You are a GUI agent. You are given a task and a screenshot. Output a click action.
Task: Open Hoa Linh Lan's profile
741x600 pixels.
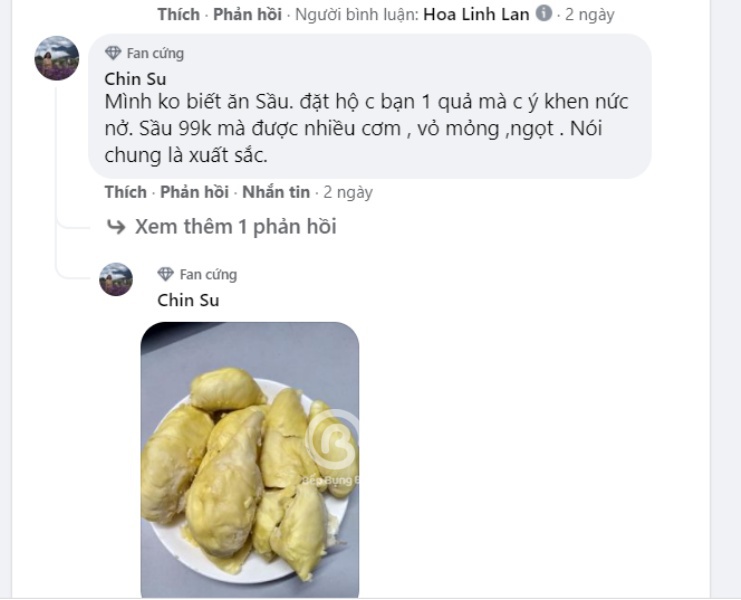476,14
